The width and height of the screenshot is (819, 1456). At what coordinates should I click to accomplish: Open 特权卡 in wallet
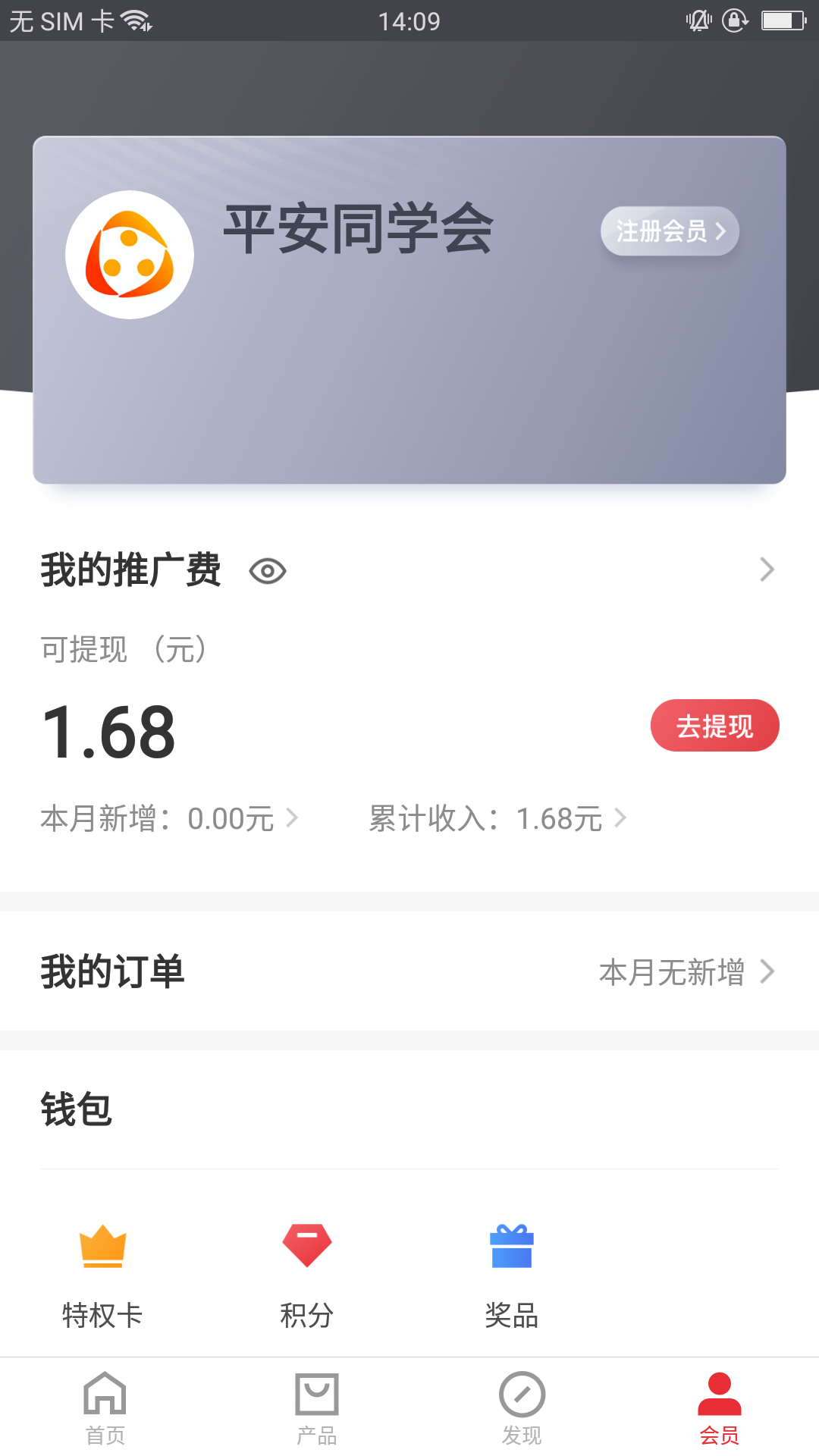tap(102, 1275)
